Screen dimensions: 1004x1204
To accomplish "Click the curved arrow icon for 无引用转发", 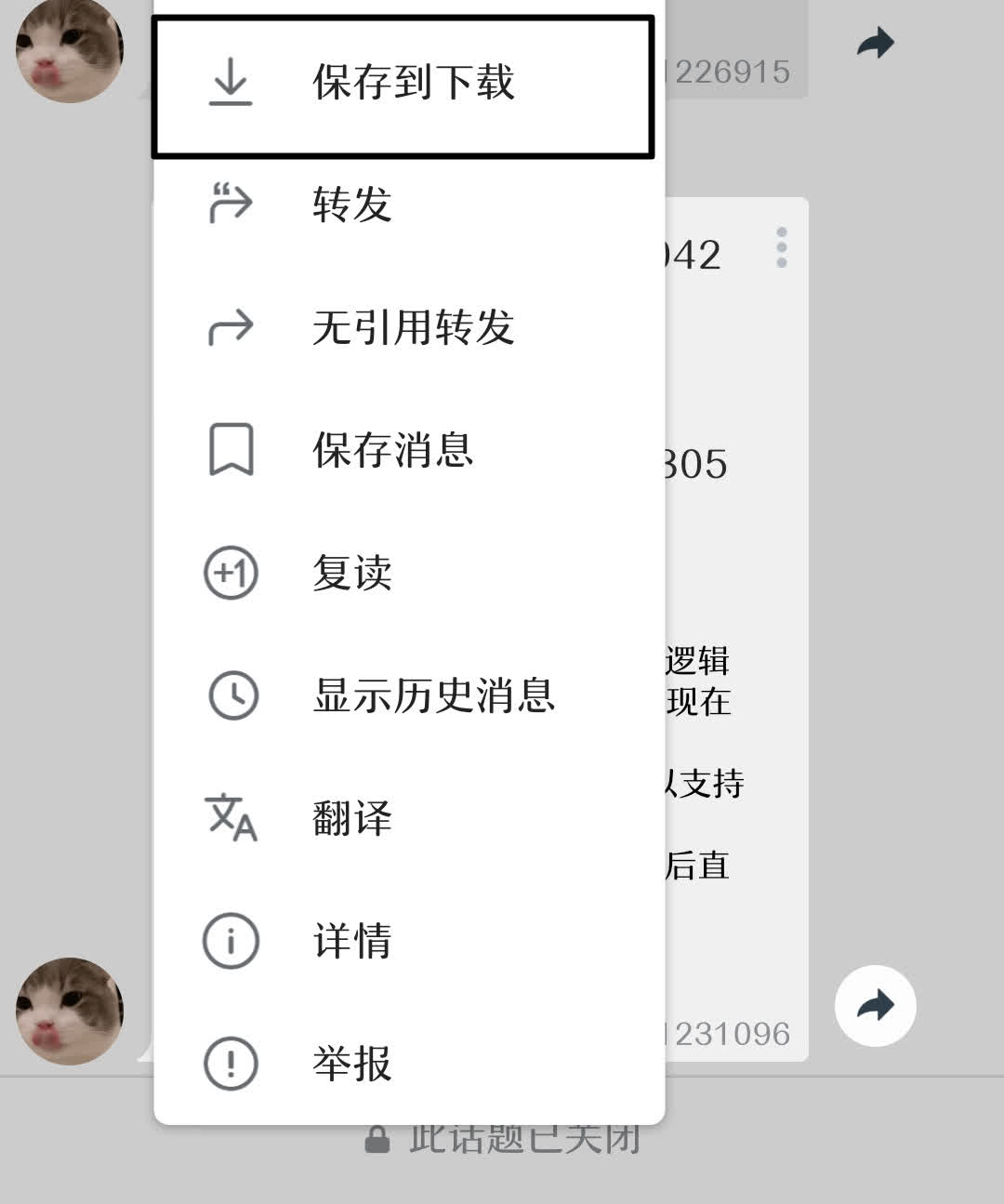I will 231,327.
